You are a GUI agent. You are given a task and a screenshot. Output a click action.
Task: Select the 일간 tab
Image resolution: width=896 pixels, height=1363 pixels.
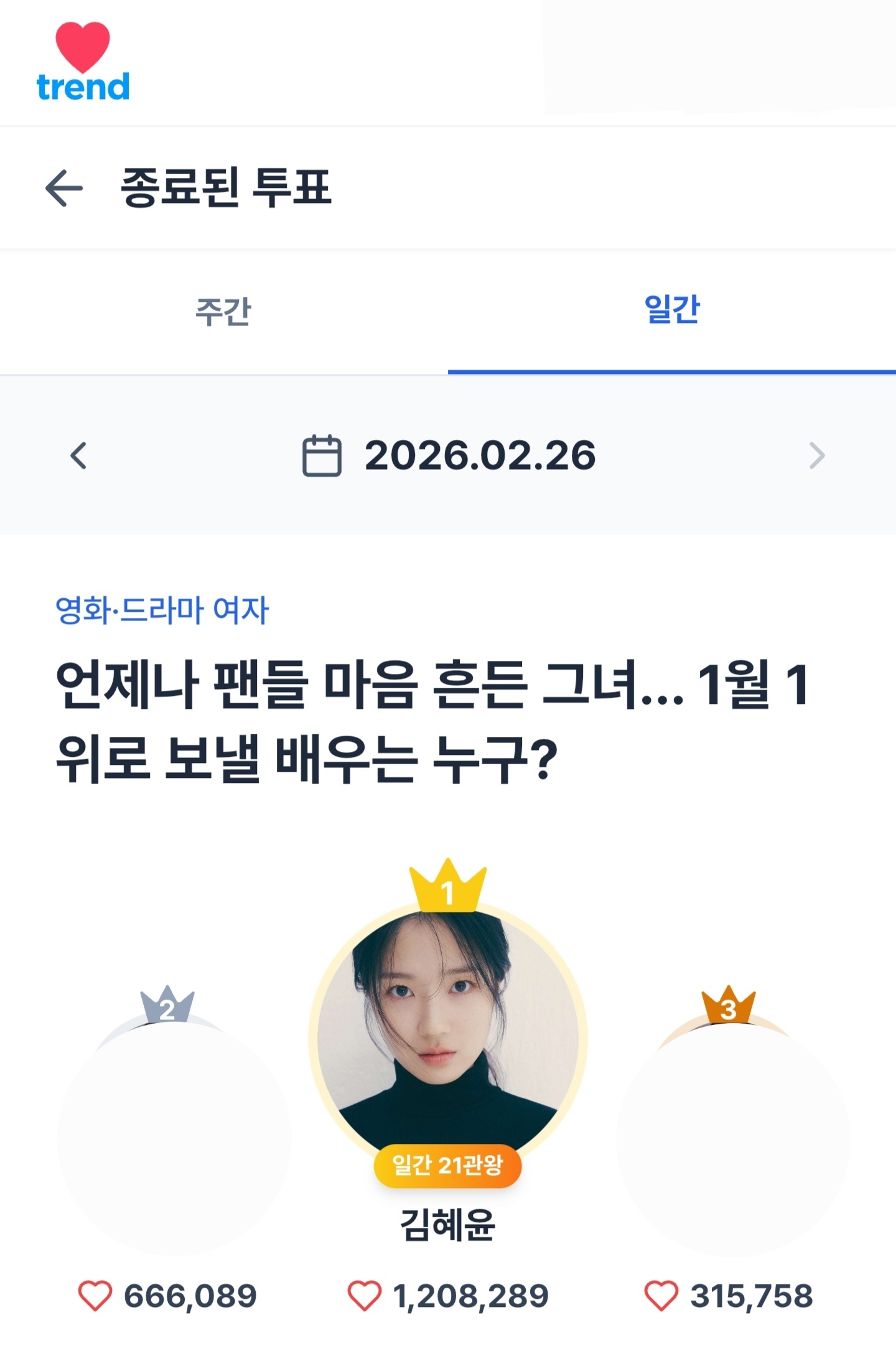(x=672, y=310)
